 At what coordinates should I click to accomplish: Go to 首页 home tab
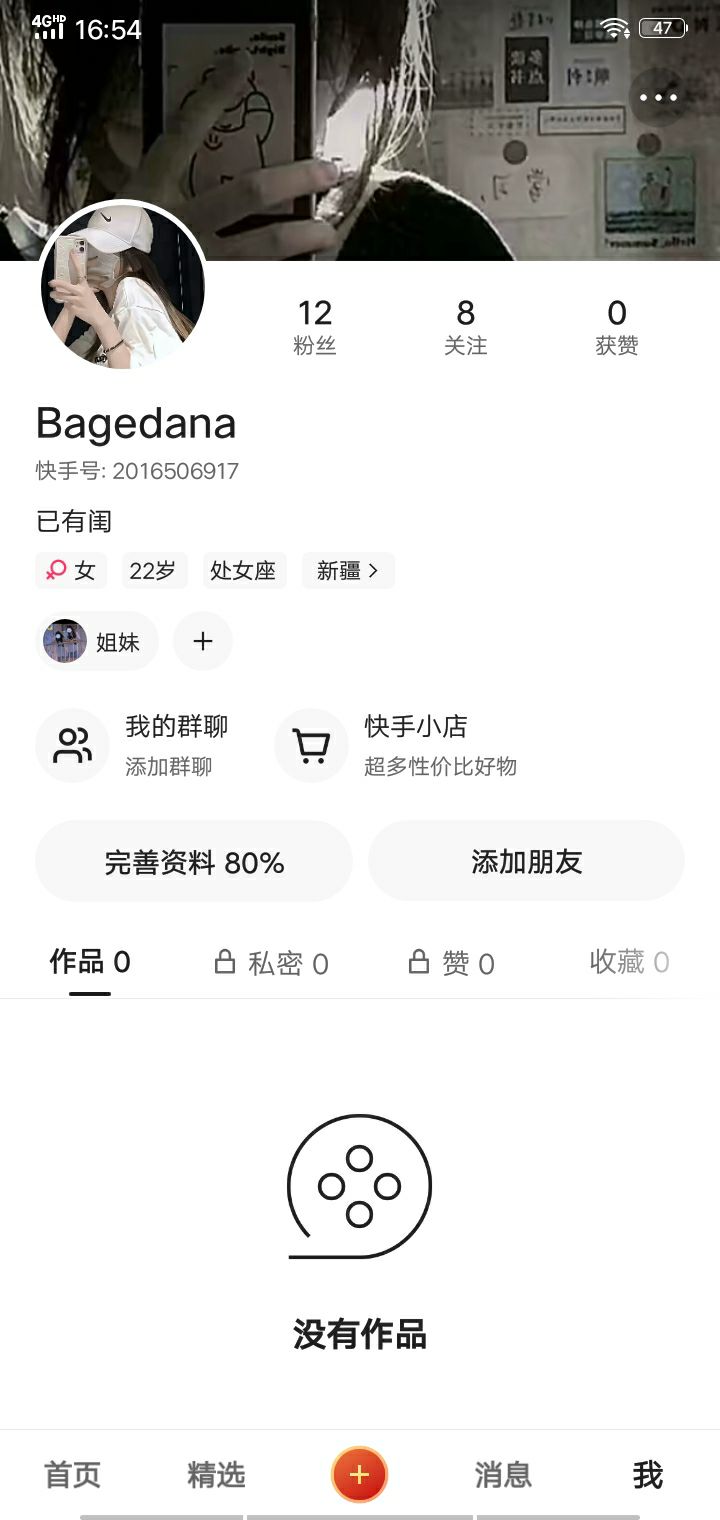click(72, 1475)
